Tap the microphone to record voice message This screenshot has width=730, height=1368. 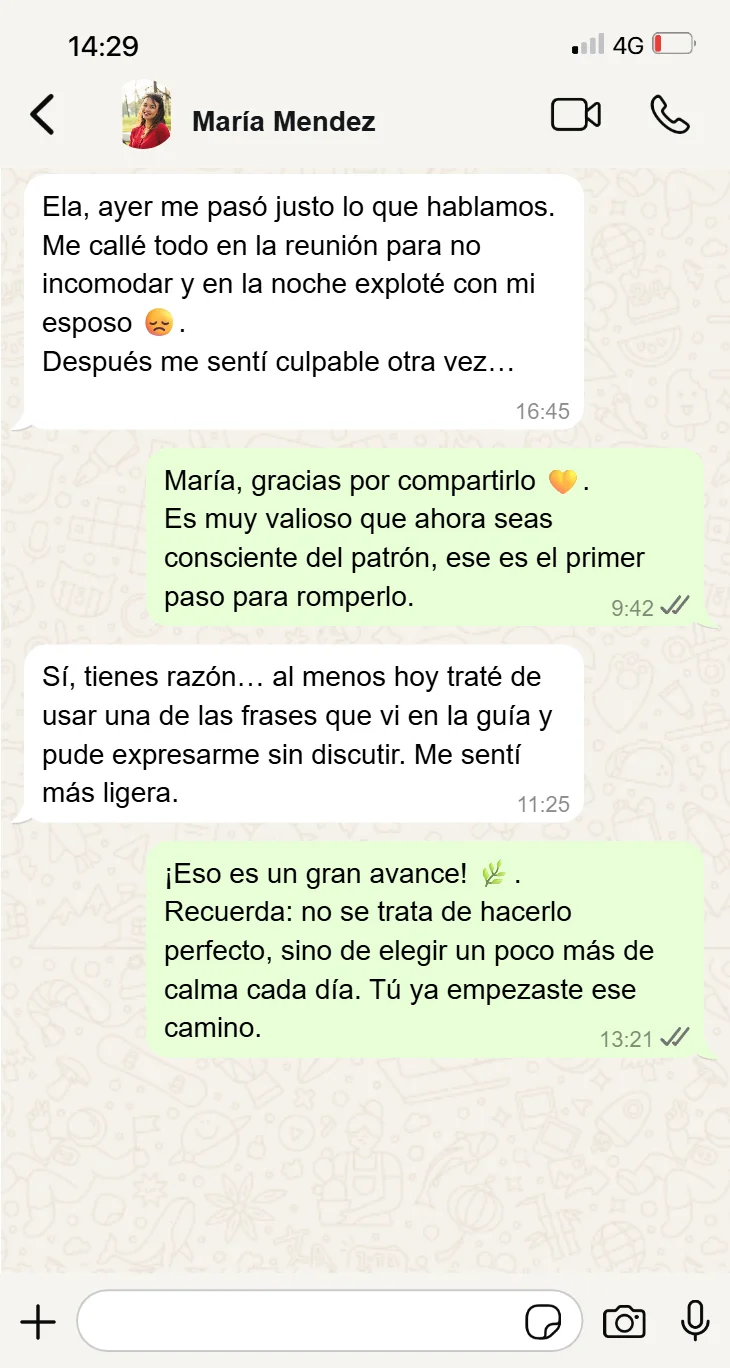pos(695,1322)
